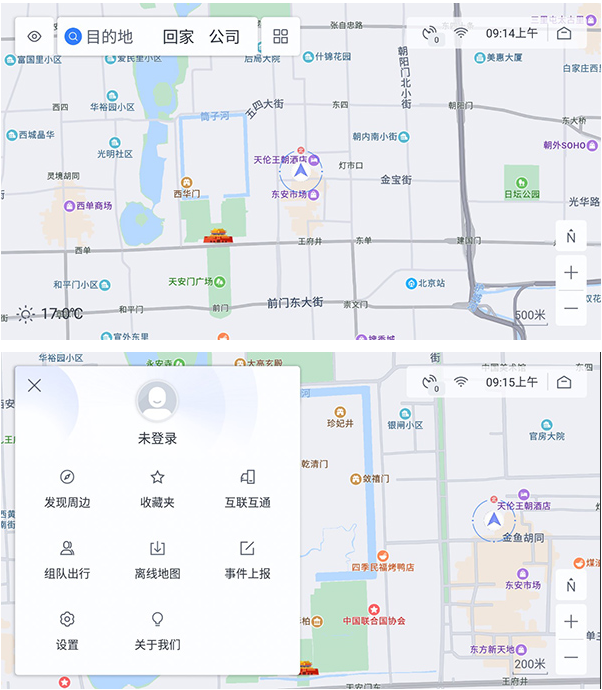Viewport: 602px width, 690px height.
Task: Close the menu panel with X
Action: click(x=35, y=385)
